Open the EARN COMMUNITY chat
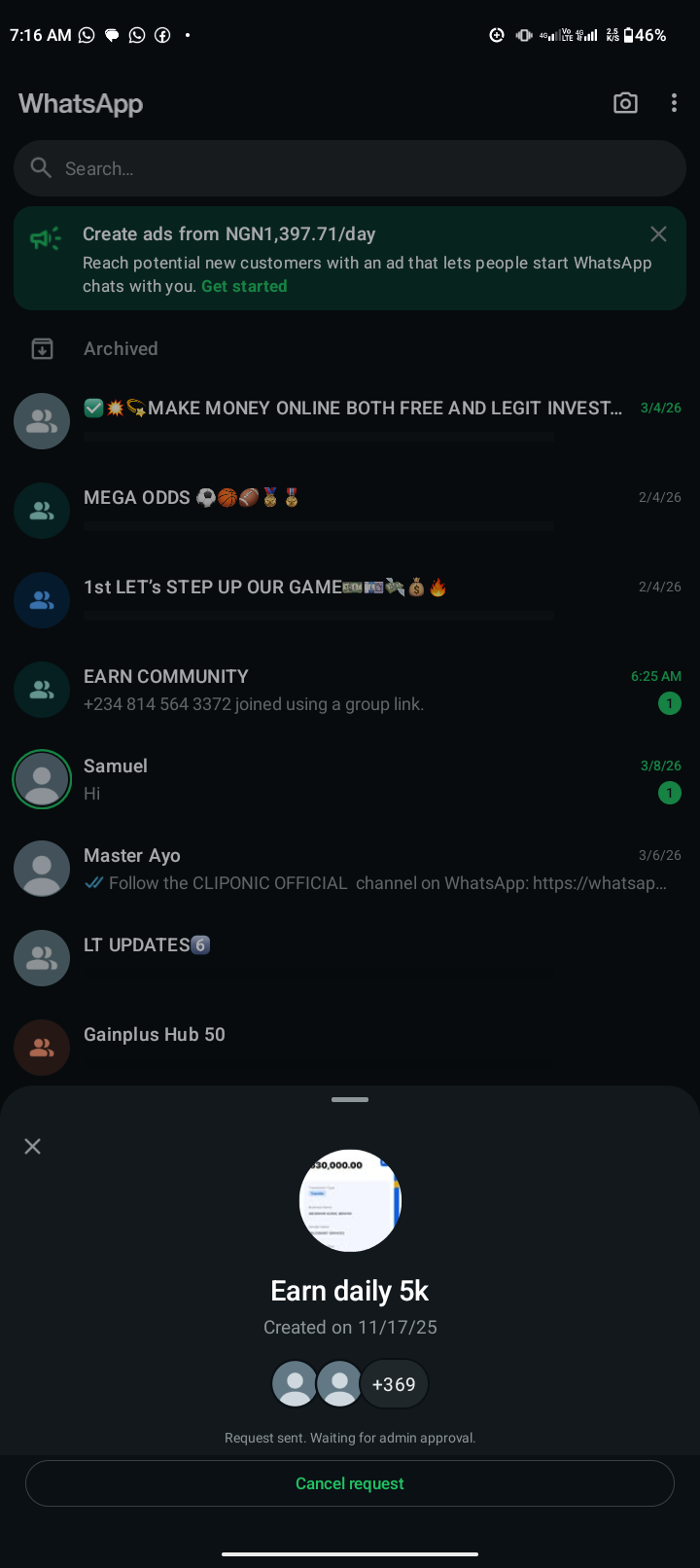 click(350, 689)
